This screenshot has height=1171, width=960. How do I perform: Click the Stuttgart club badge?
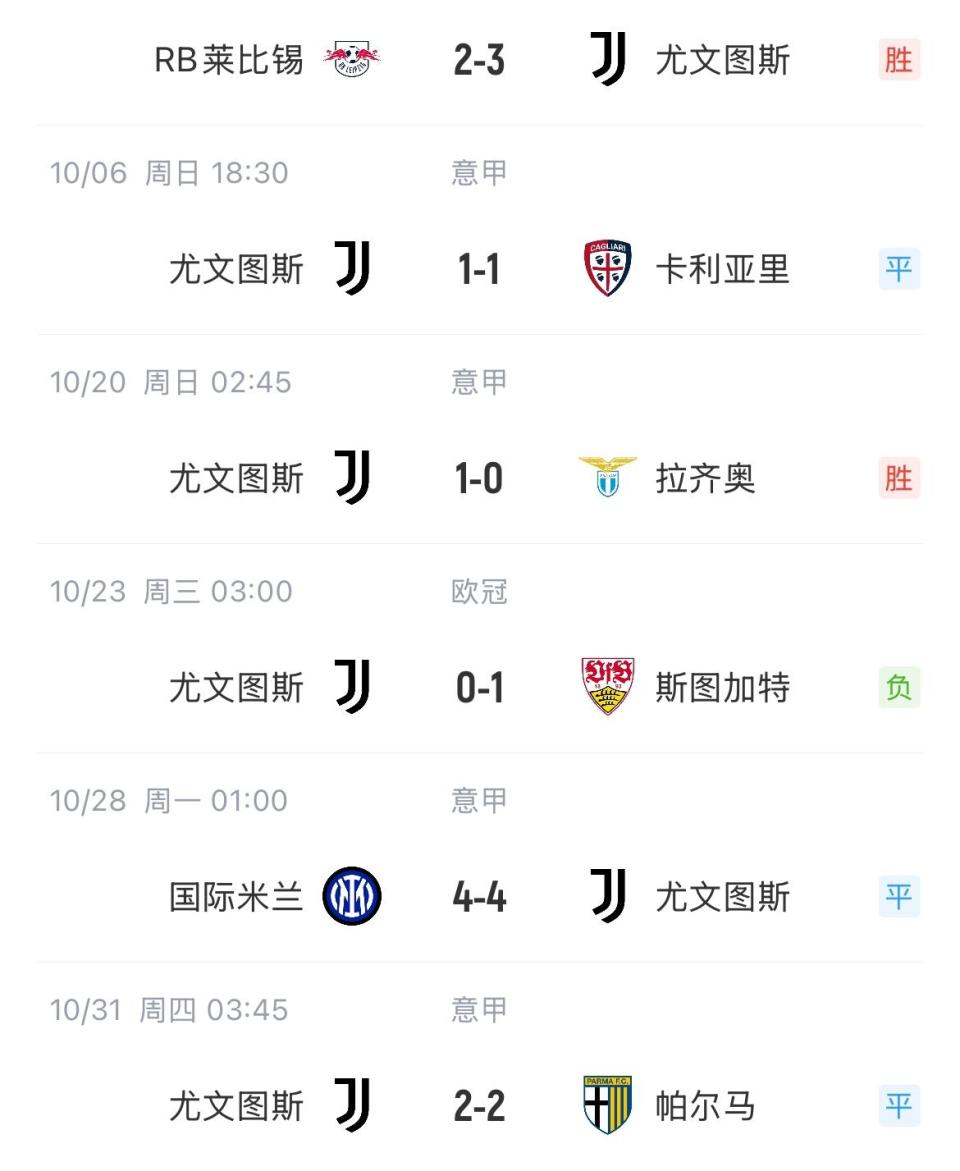coord(606,687)
